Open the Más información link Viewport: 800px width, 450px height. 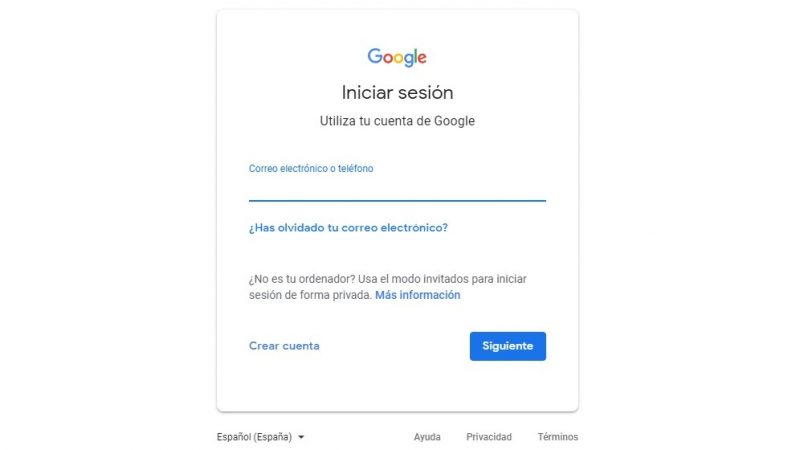click(417, 295)
